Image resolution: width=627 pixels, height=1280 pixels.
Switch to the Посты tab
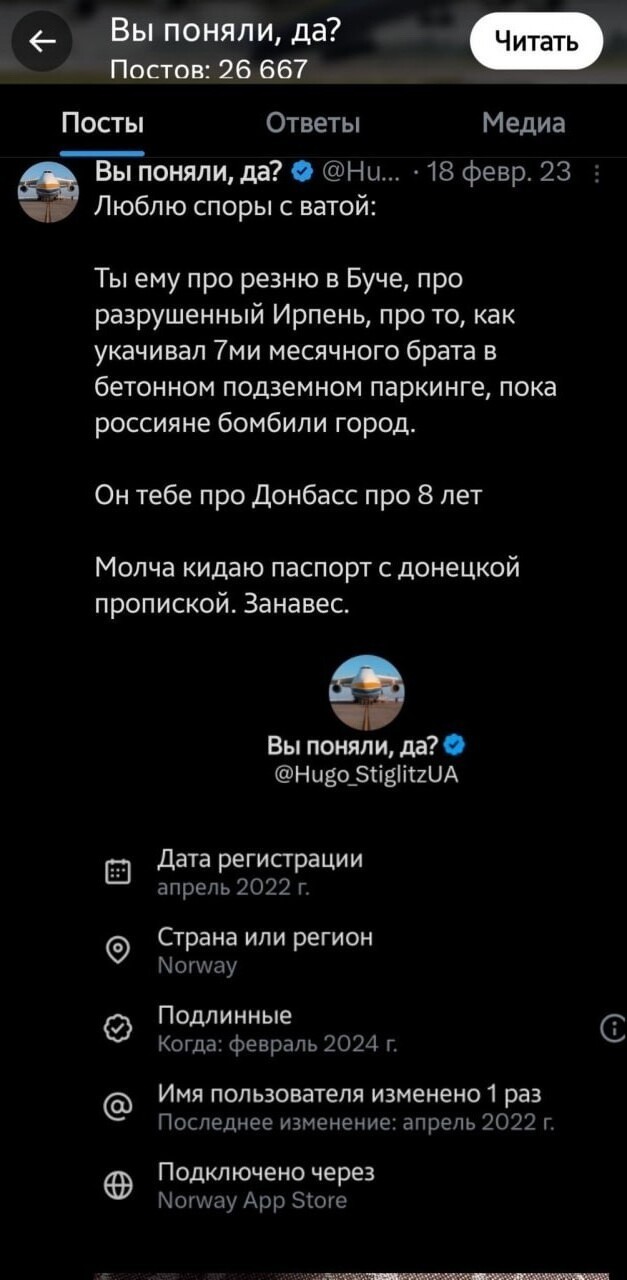tap(103, 123)
